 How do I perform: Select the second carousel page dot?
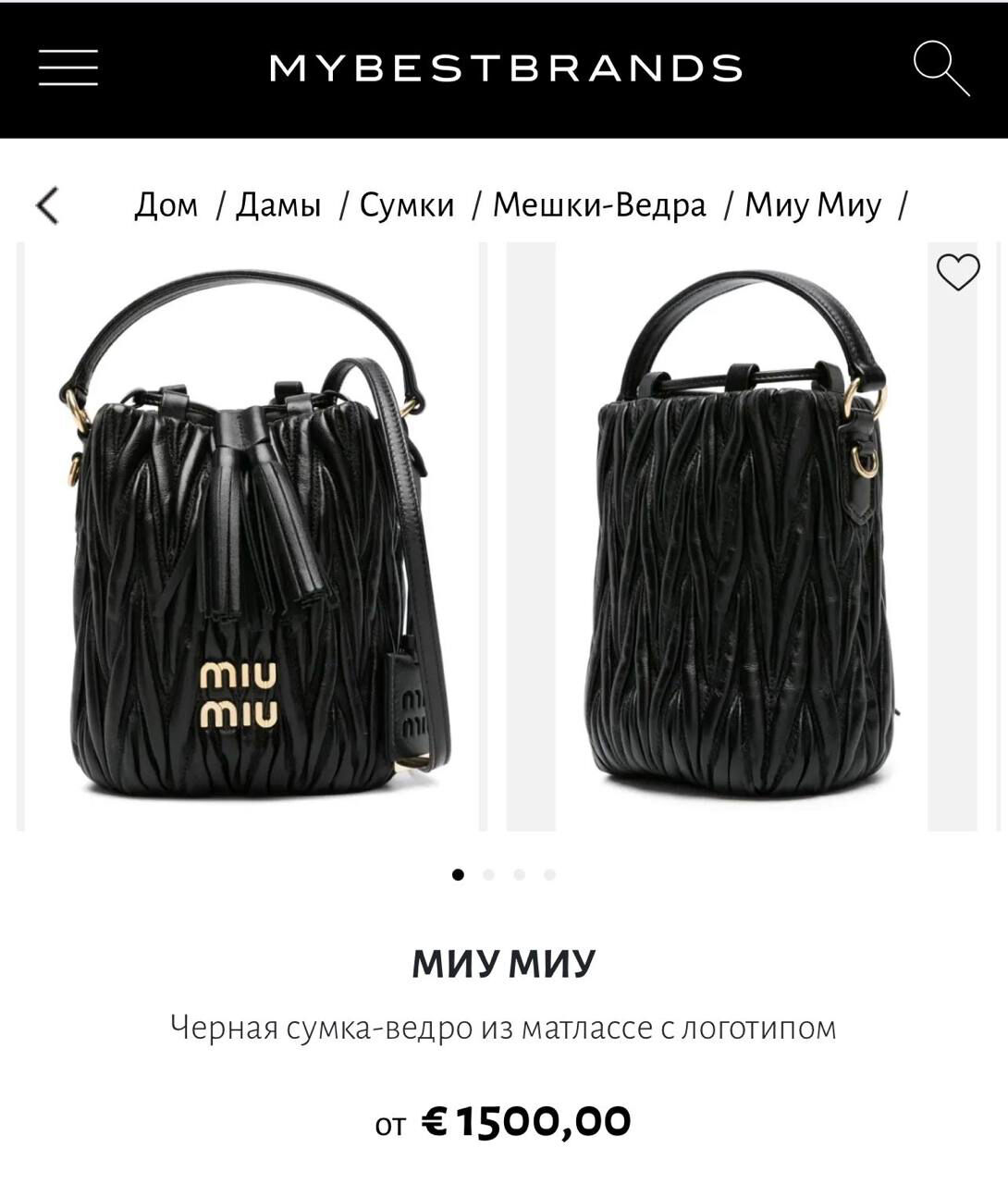488,874
